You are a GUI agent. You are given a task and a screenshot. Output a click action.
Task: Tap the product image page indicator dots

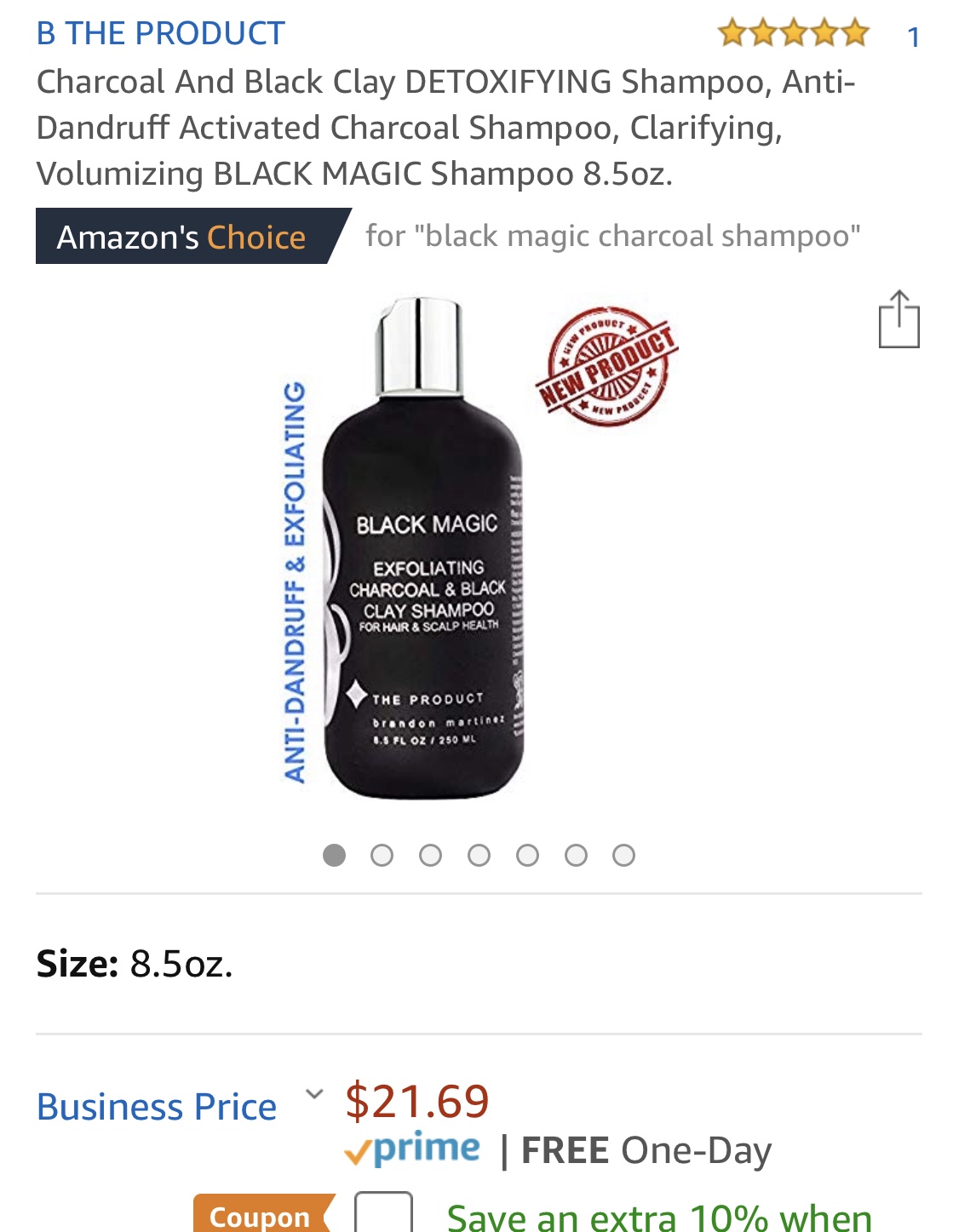point(479,855)
